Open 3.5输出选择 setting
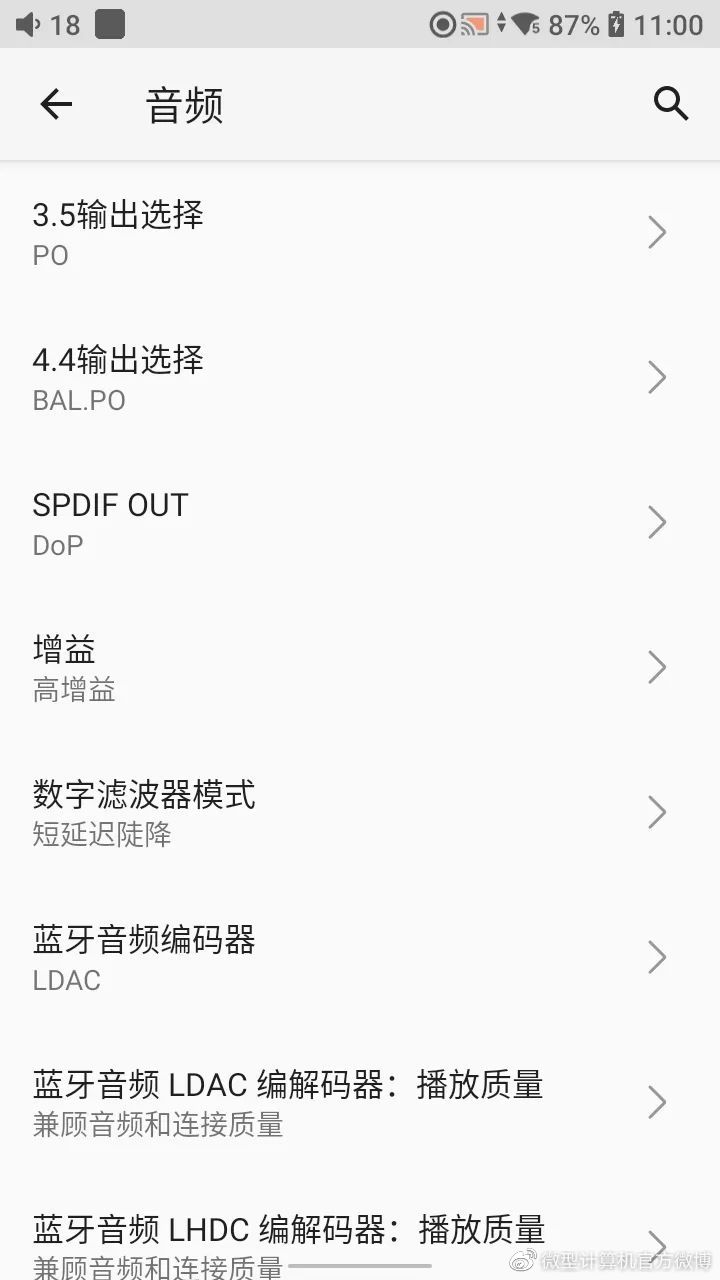 point(360,233)
